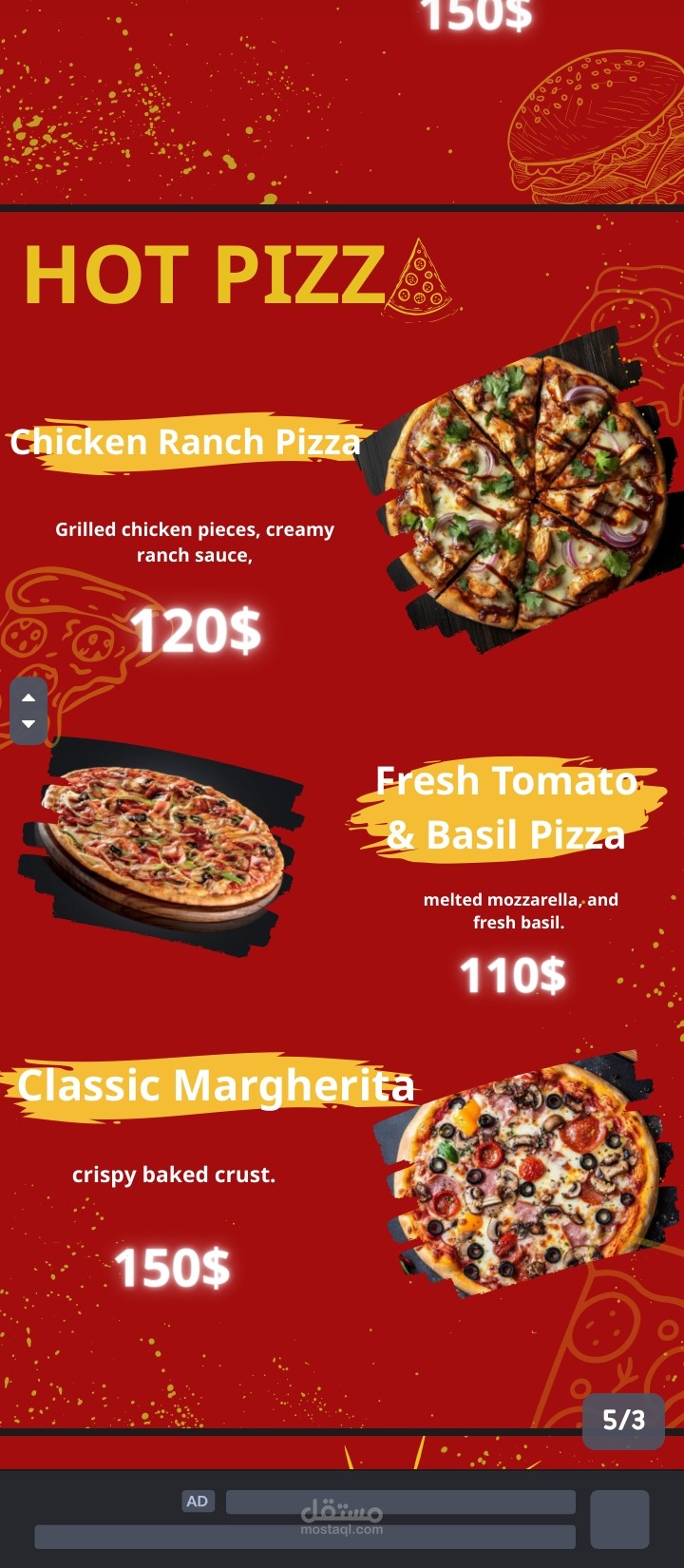Viewport: 684px width, 1568px height.
Task: Tap the up arrow on the page scroller
Action: click(x=28, y=698)
